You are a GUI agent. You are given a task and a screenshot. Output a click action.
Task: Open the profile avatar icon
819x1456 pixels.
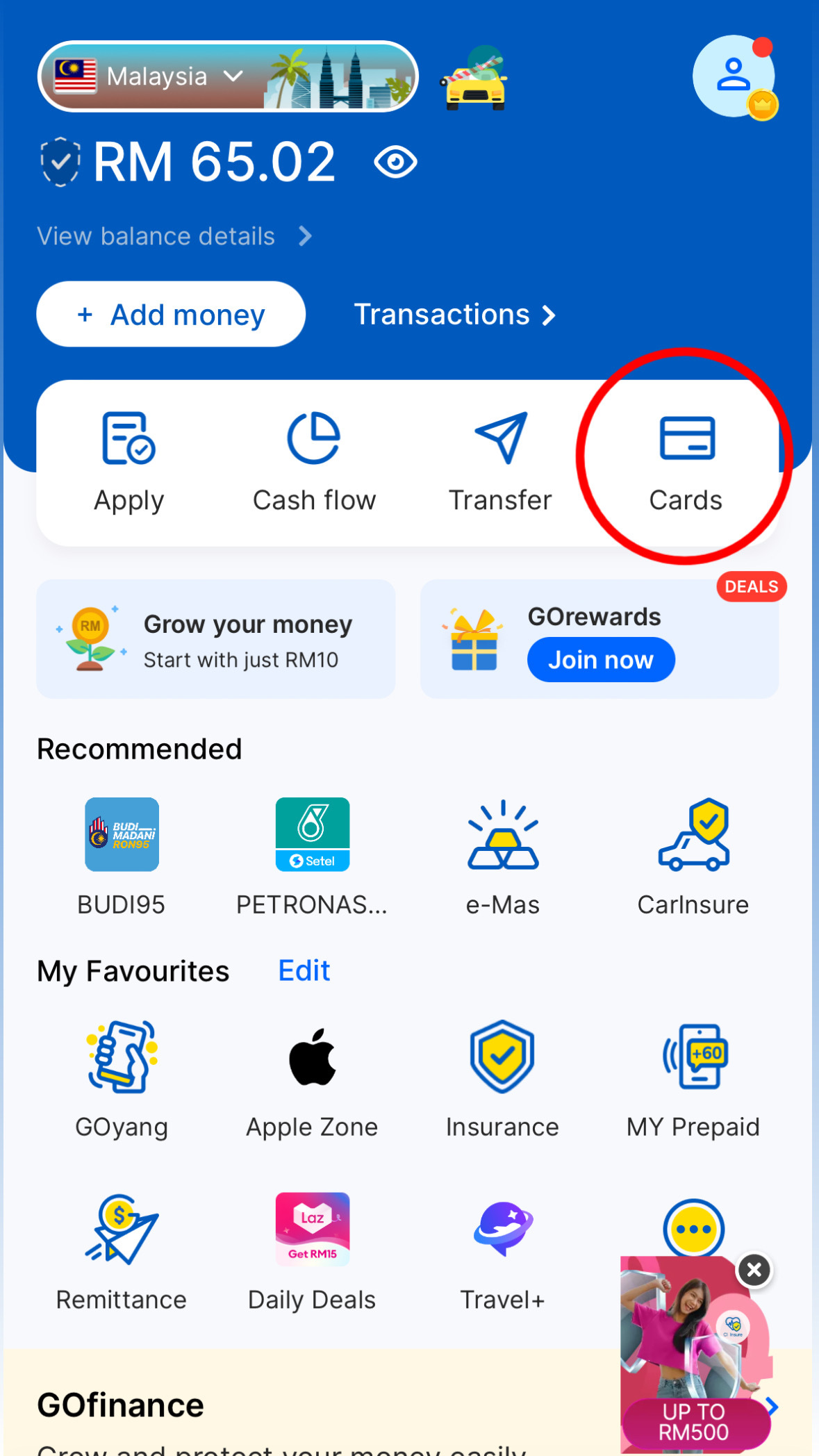pyautogui.click(x=733, y=76)
